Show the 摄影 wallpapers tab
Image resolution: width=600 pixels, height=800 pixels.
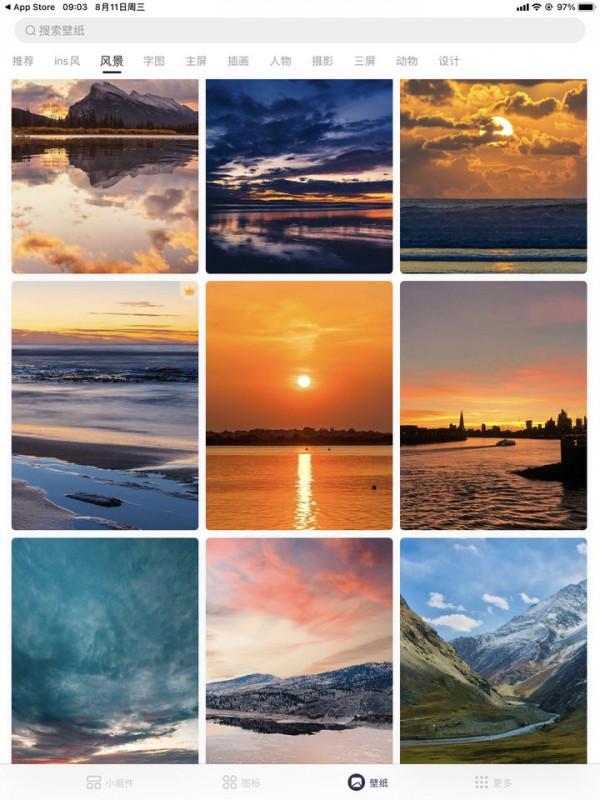[322, 61]
